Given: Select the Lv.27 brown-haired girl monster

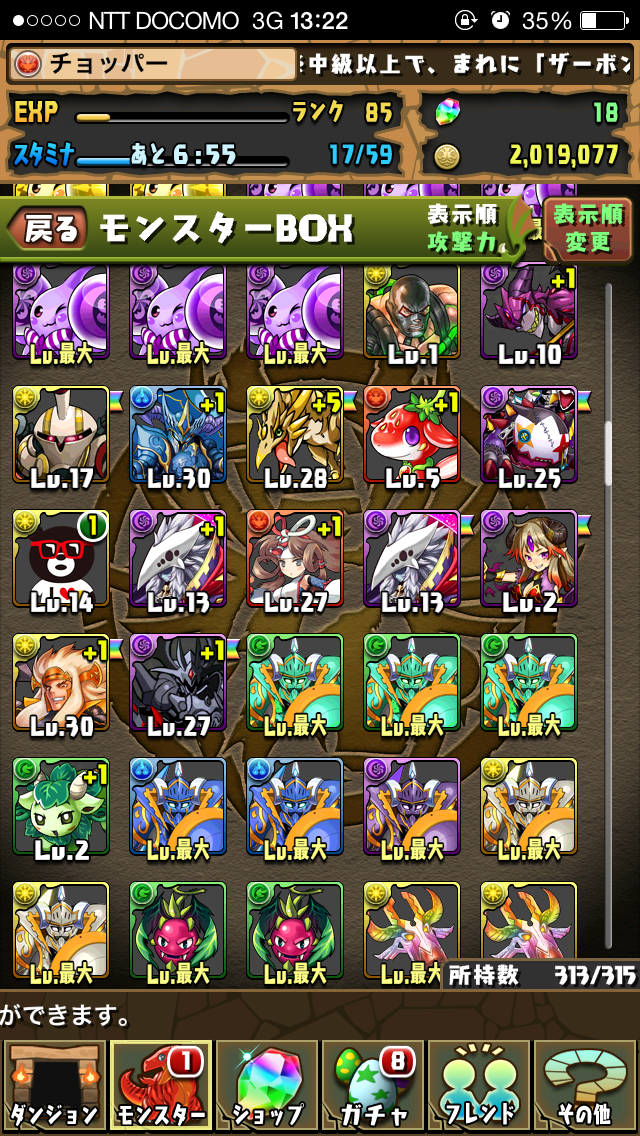Looking at the screenshot, I should 295,558.
